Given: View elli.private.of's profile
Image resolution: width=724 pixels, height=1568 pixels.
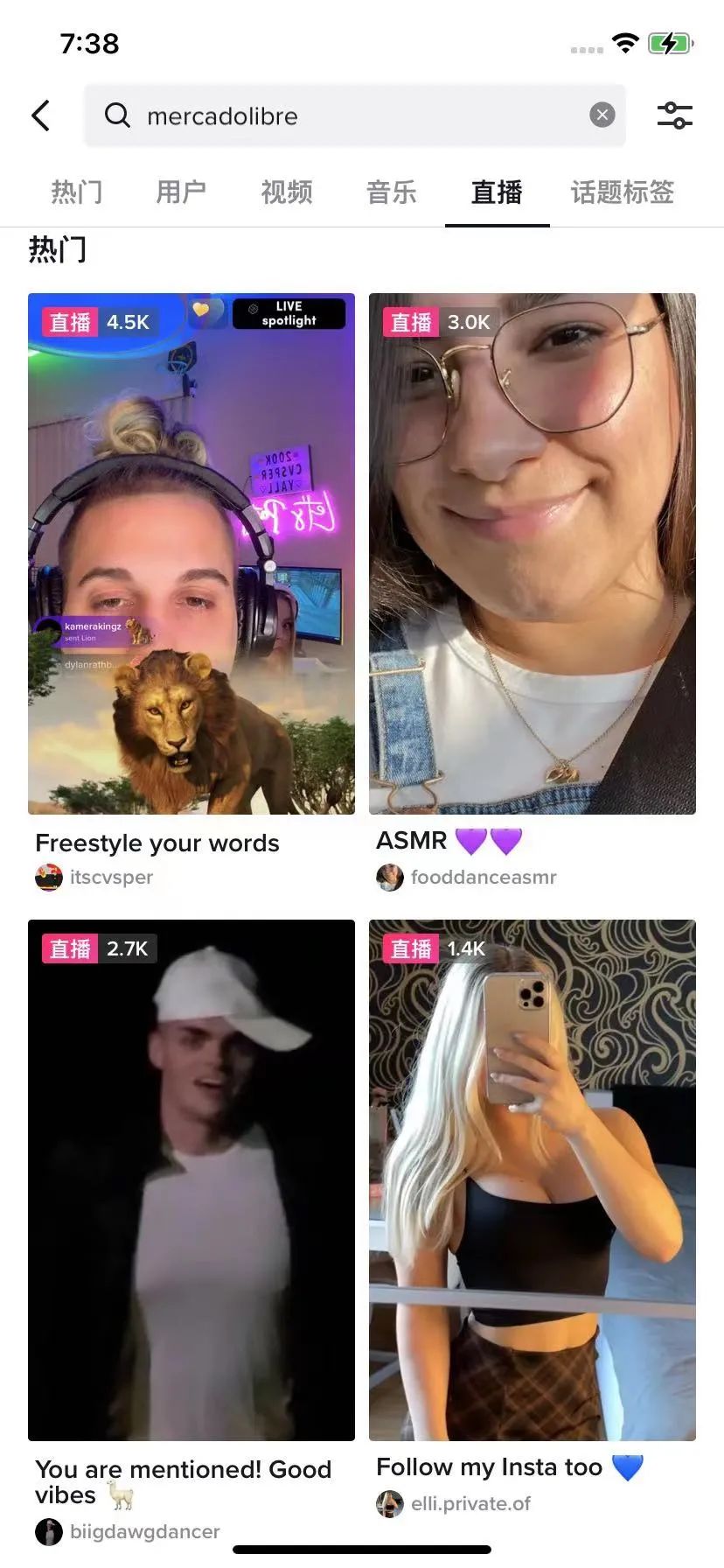Looking at the screenshot, I should click(x=470, y=1504).
